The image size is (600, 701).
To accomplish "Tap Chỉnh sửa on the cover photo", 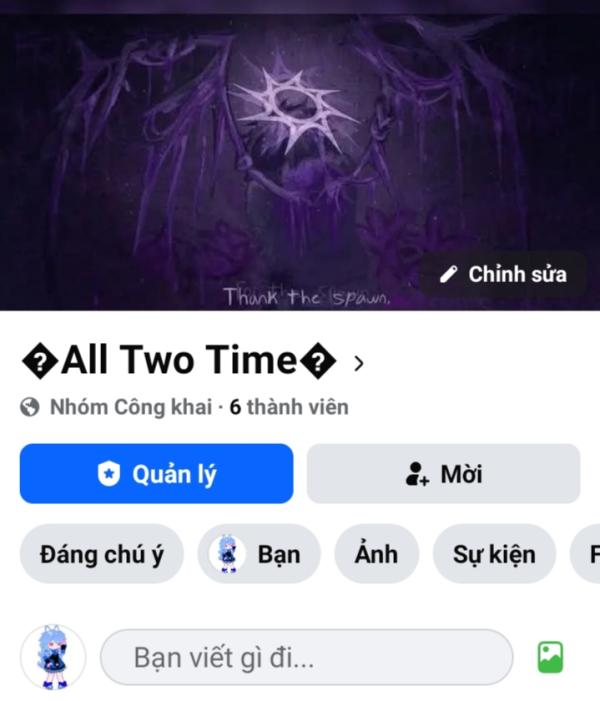I will tap(504, 274).
